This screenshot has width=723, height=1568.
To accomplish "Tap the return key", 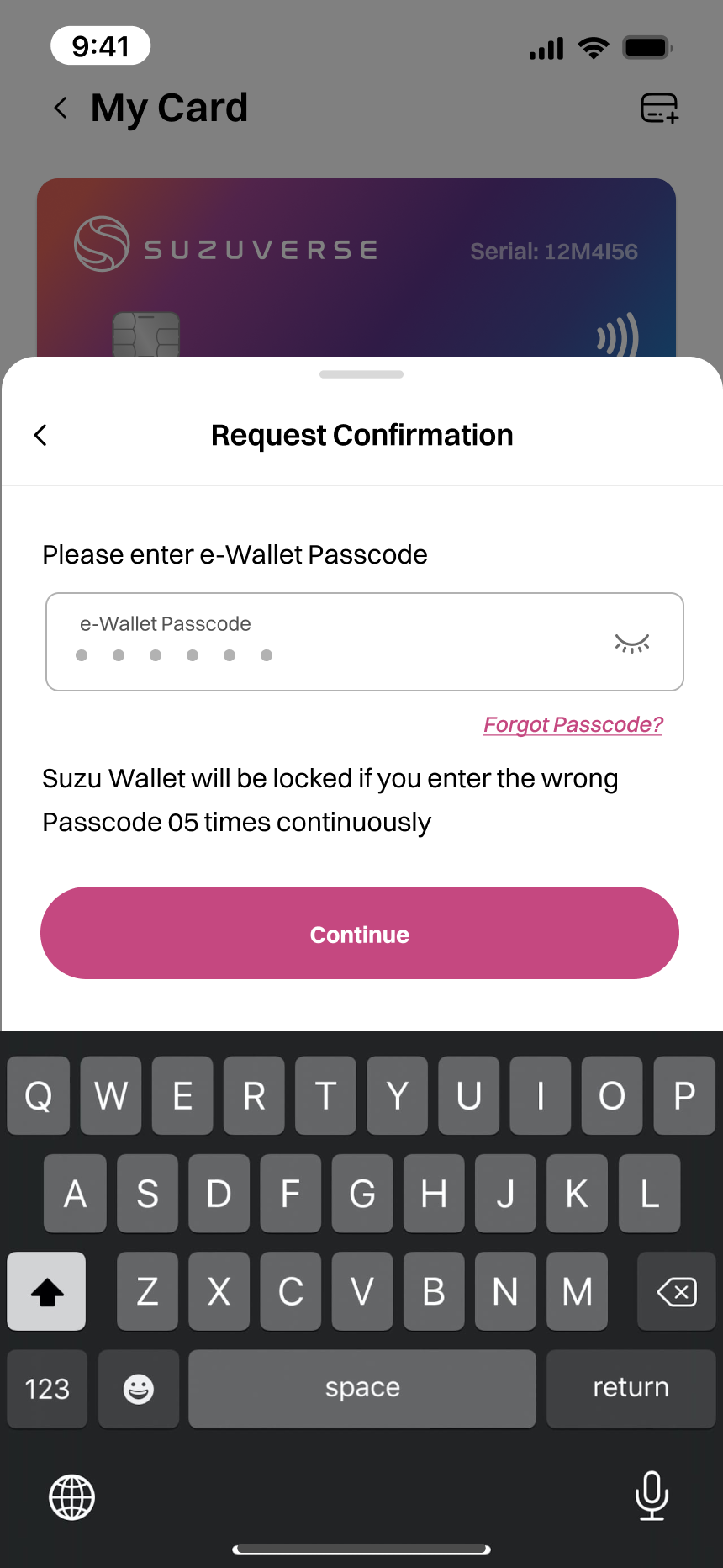I will (x=631, y=1389).
